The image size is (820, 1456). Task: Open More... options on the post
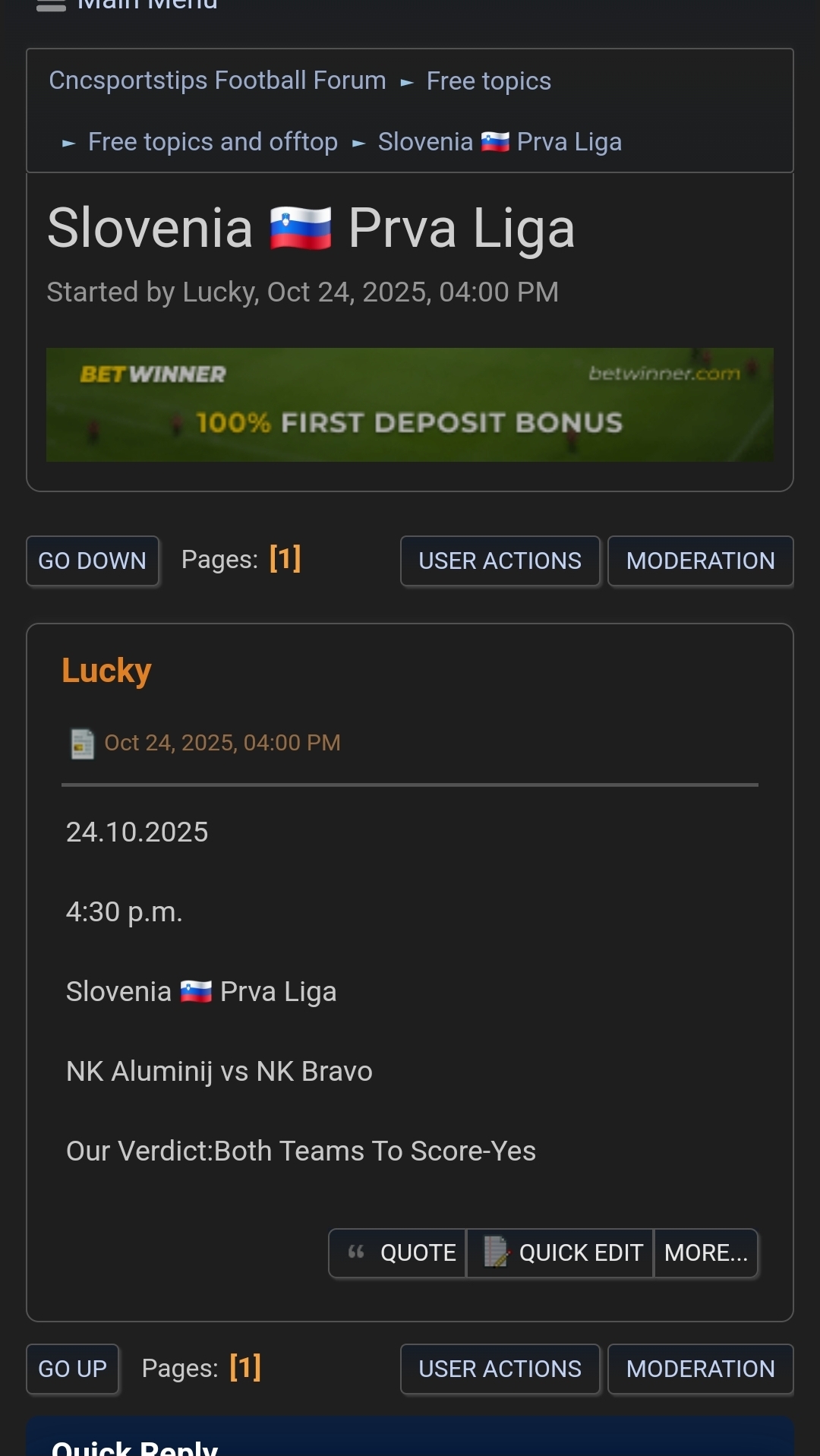click(x=705, y=1252)
